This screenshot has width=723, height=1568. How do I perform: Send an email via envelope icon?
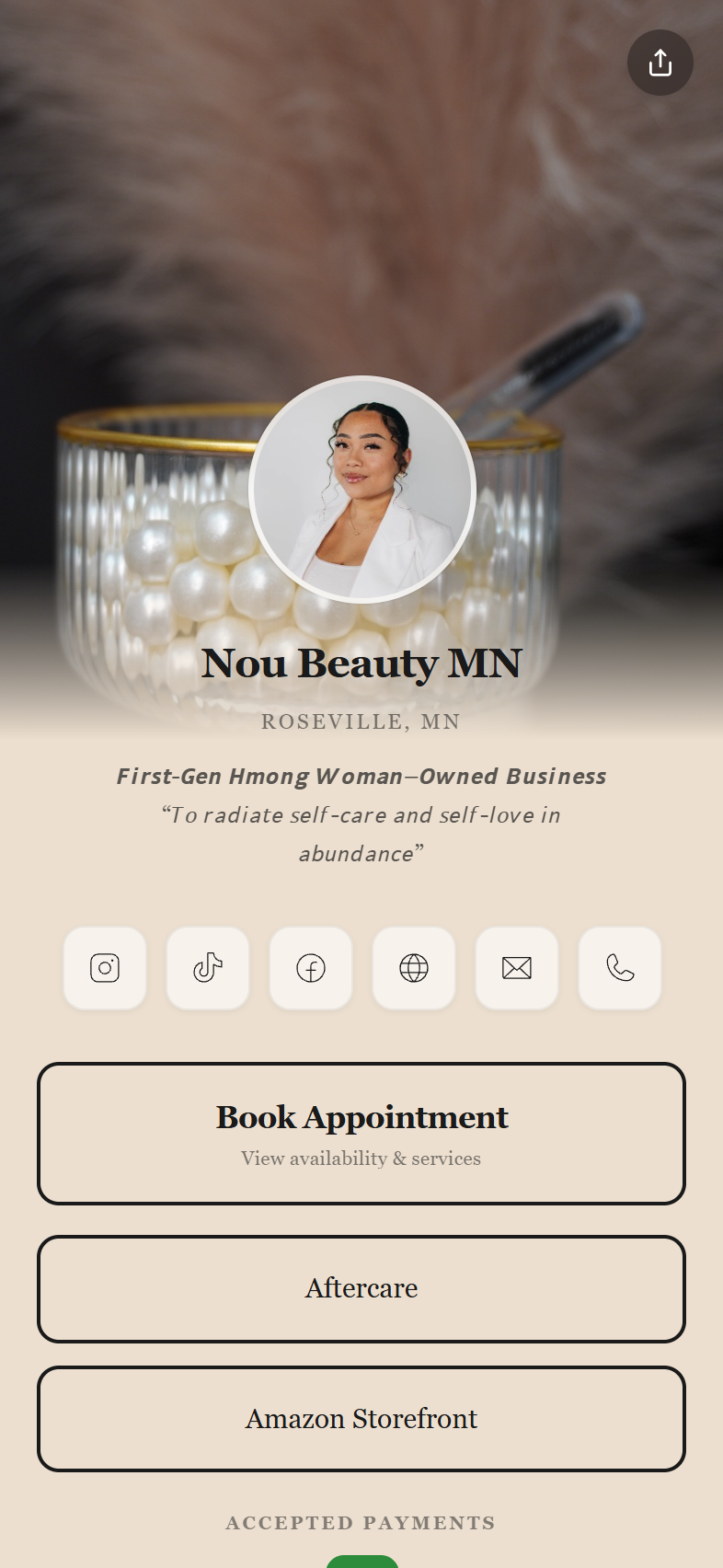click(517, 968)
